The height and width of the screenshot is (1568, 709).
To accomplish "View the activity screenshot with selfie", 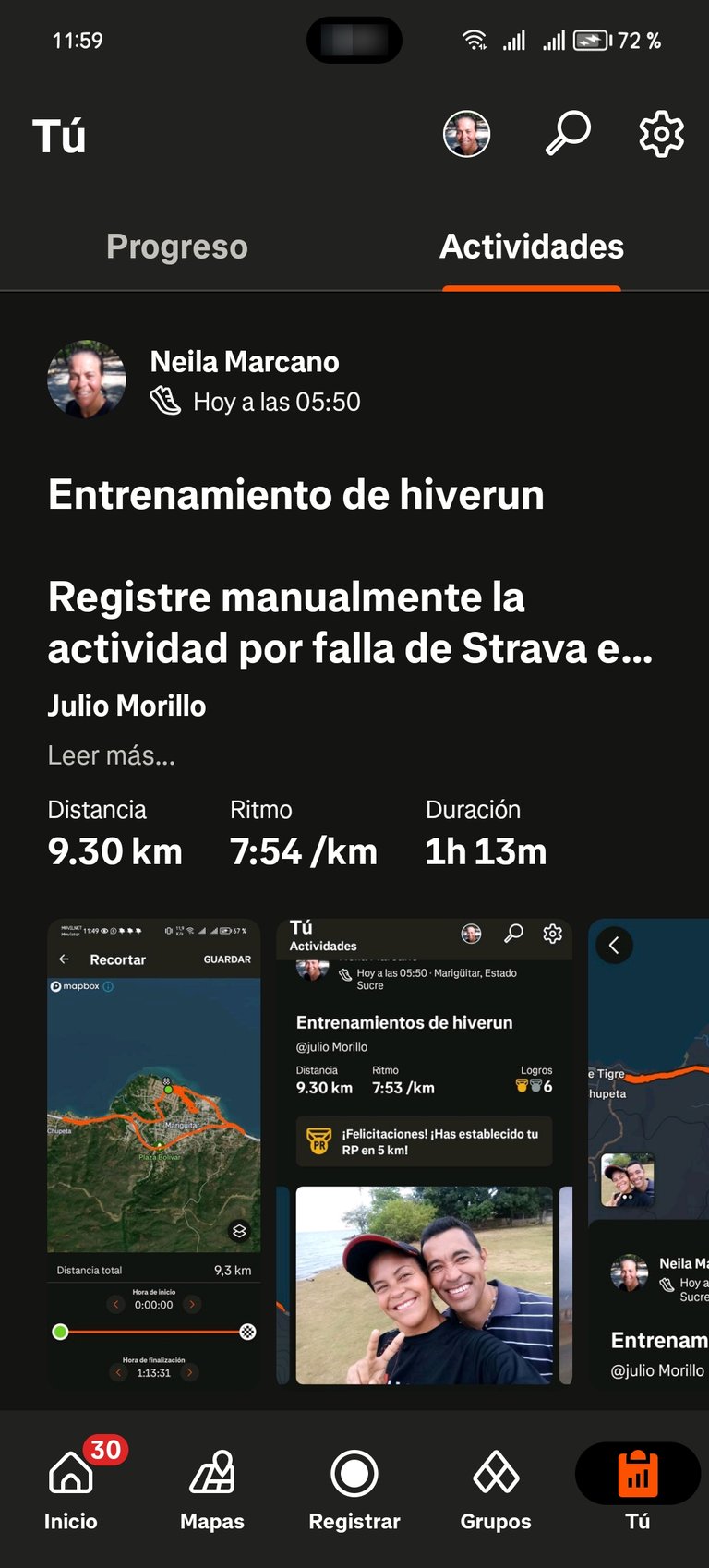I will click(425, 1152).
